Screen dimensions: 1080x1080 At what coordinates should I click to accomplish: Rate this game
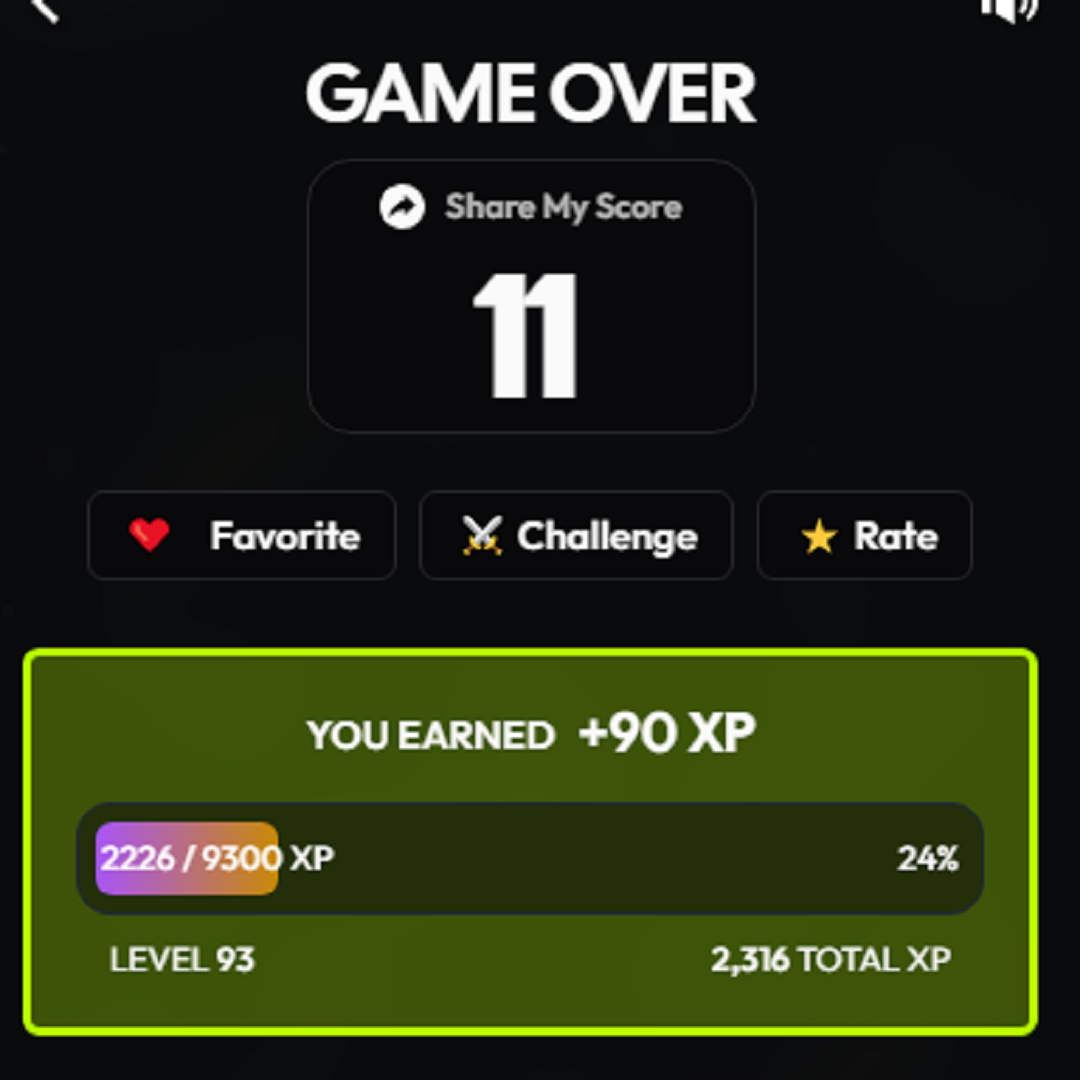865,536
